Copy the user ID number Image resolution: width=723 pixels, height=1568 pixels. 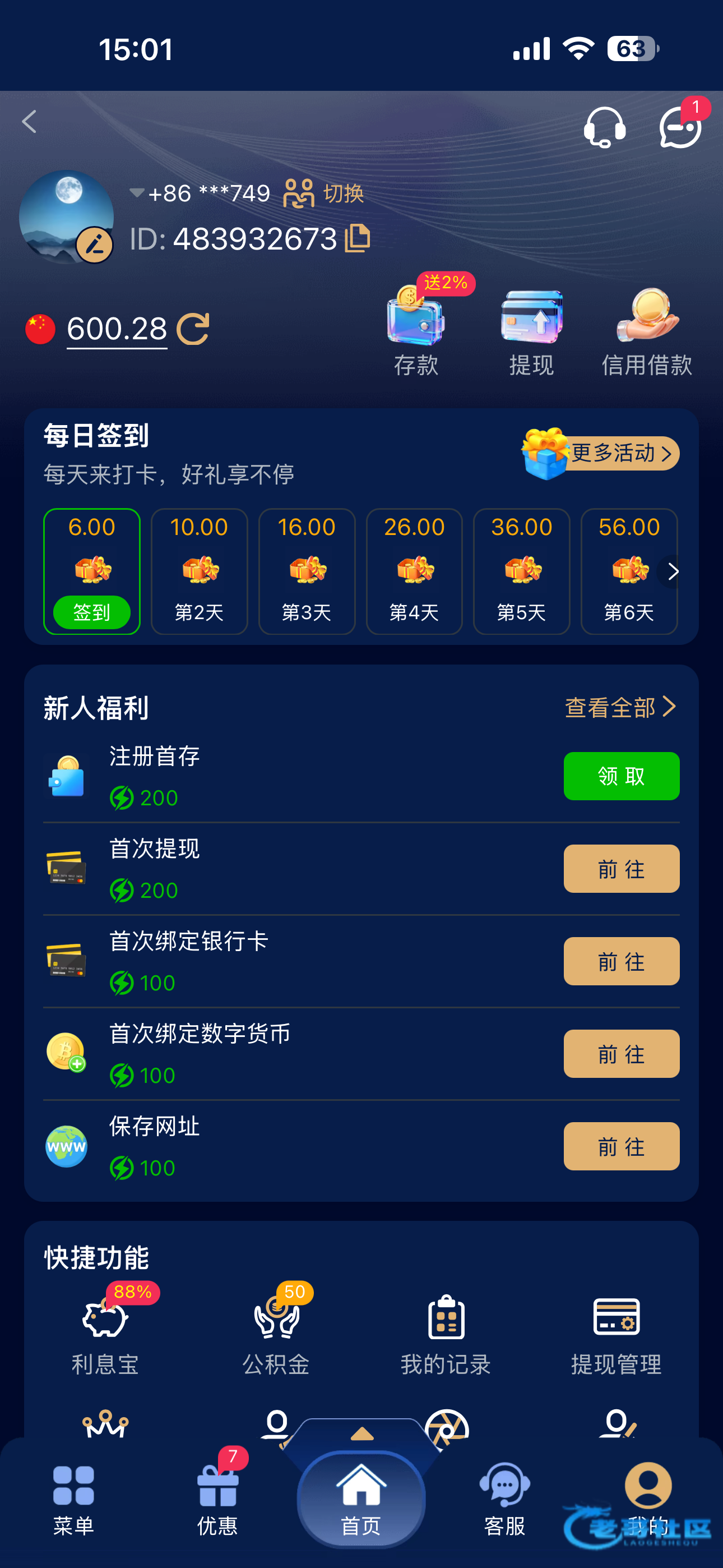coord(358,238)
